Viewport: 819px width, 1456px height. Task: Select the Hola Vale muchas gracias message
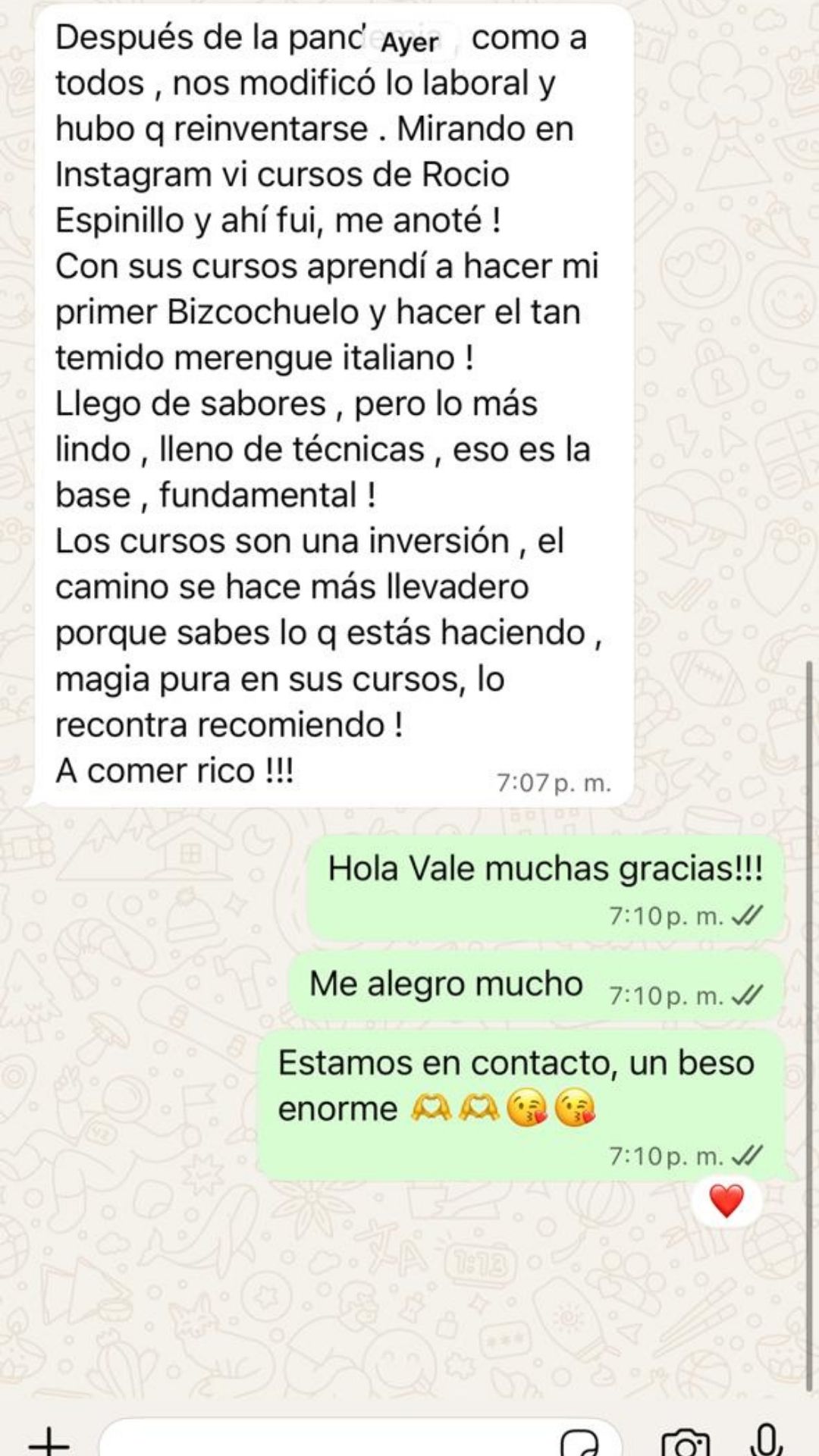[x=546, y=871]
